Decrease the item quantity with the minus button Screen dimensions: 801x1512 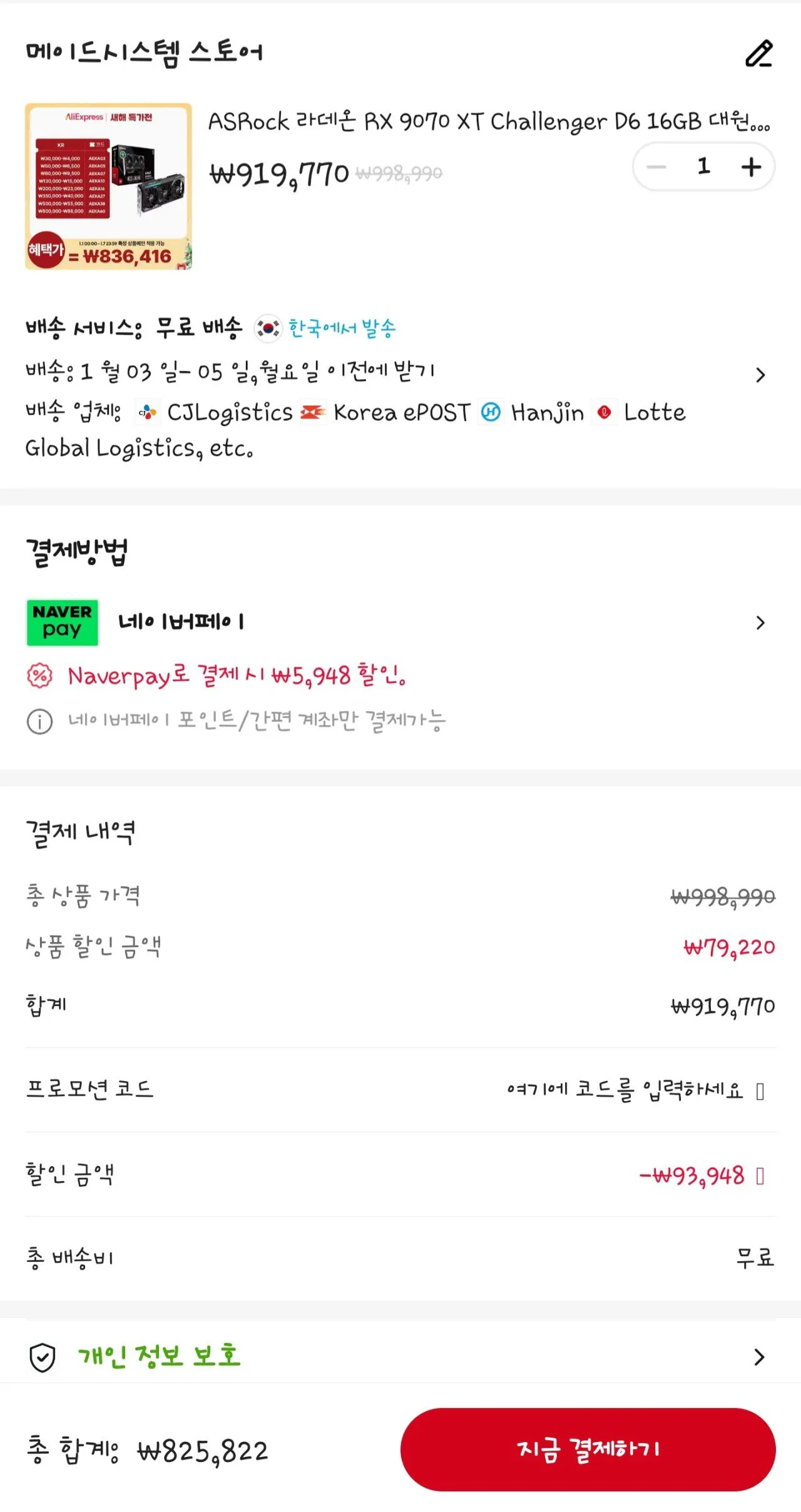click(656, 166)
